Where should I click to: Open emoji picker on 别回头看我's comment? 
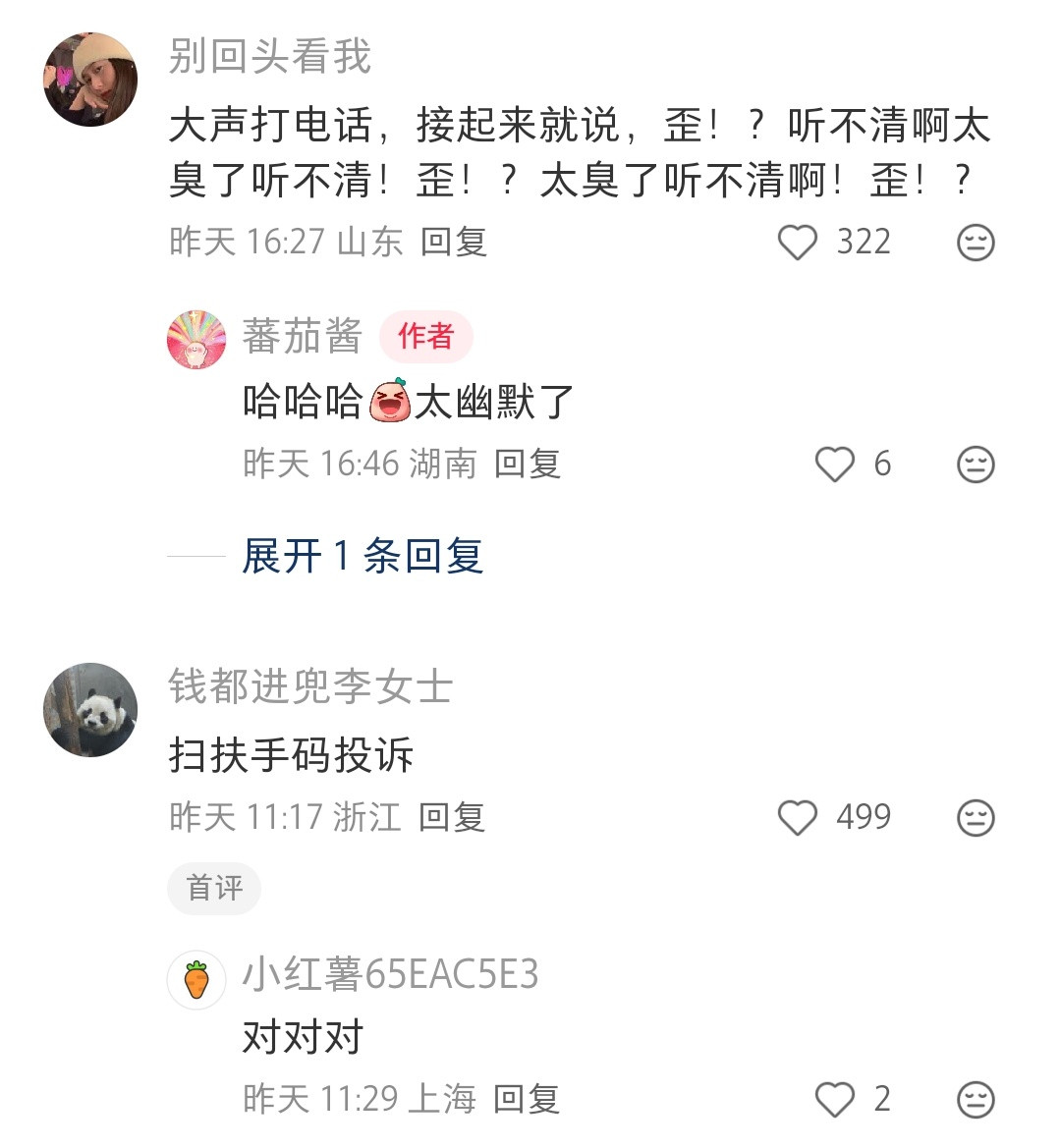pyautogui.click(x=974, y=242)
